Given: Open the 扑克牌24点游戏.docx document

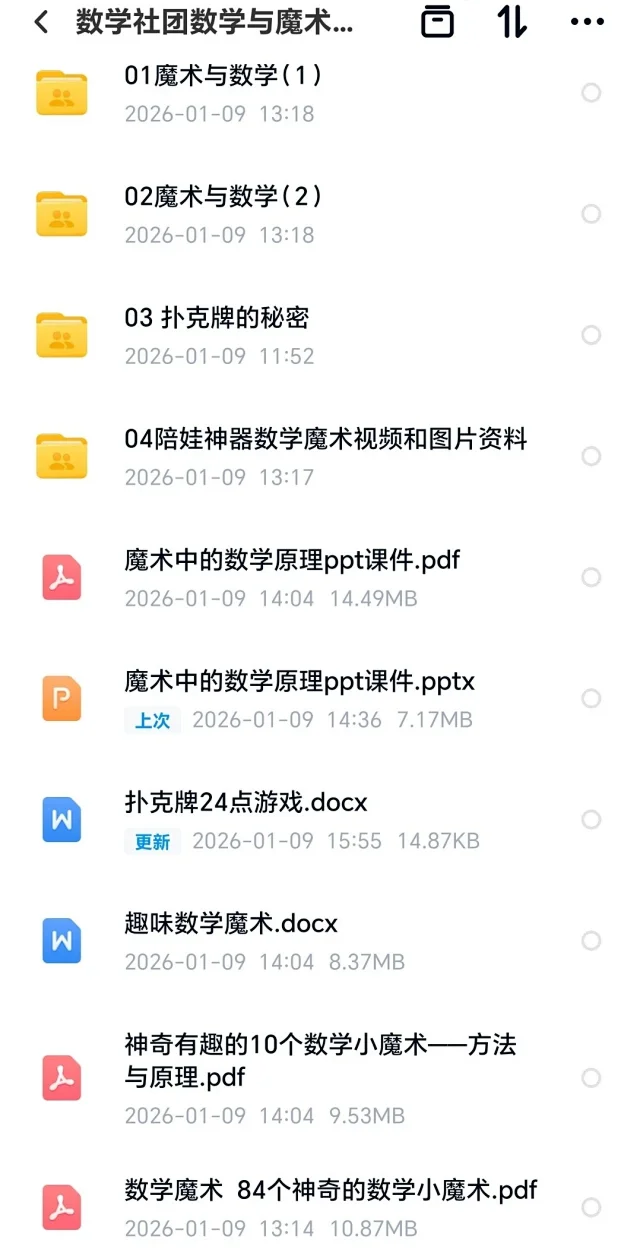Looking at the screenshot, I should (247, 803).
